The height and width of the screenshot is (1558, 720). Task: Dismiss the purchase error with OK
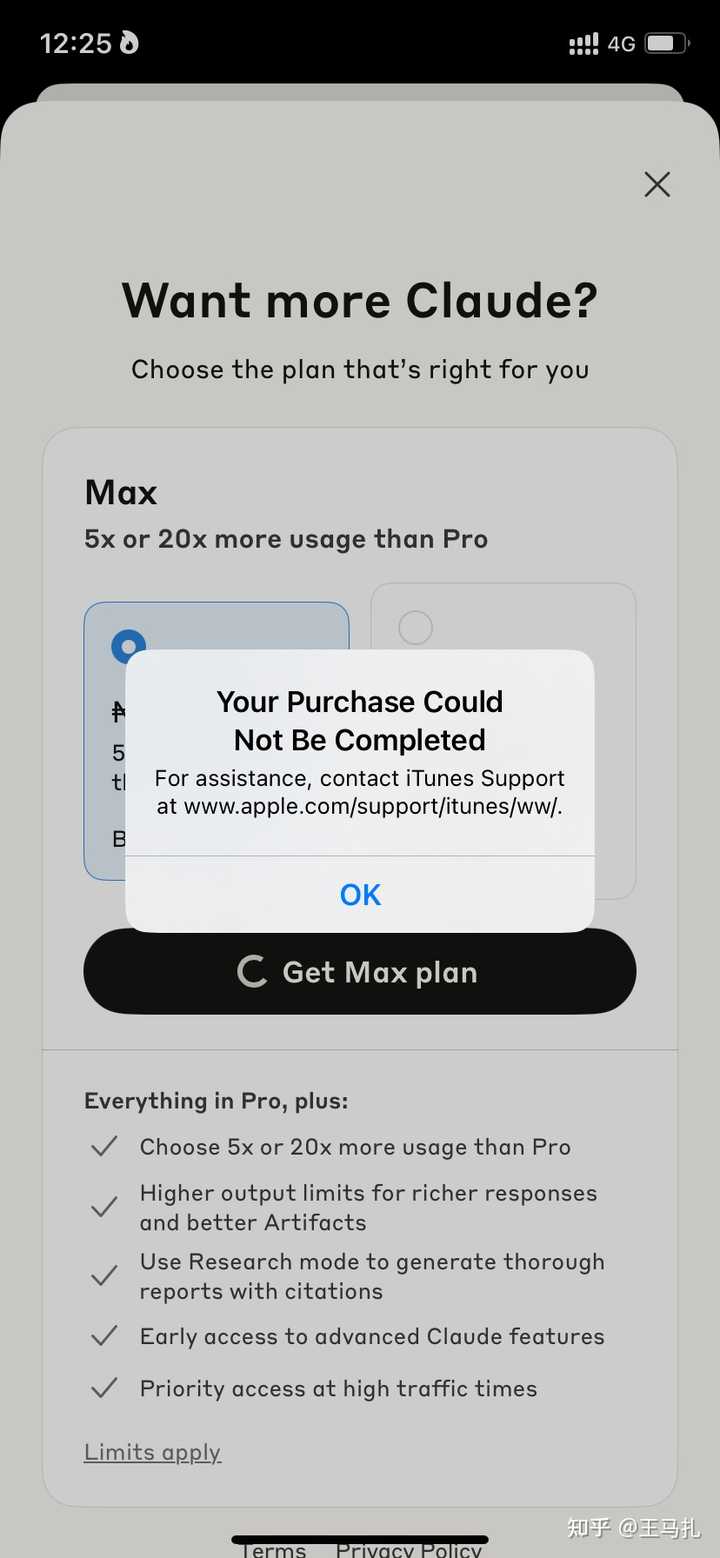click(x=360, y=894)
